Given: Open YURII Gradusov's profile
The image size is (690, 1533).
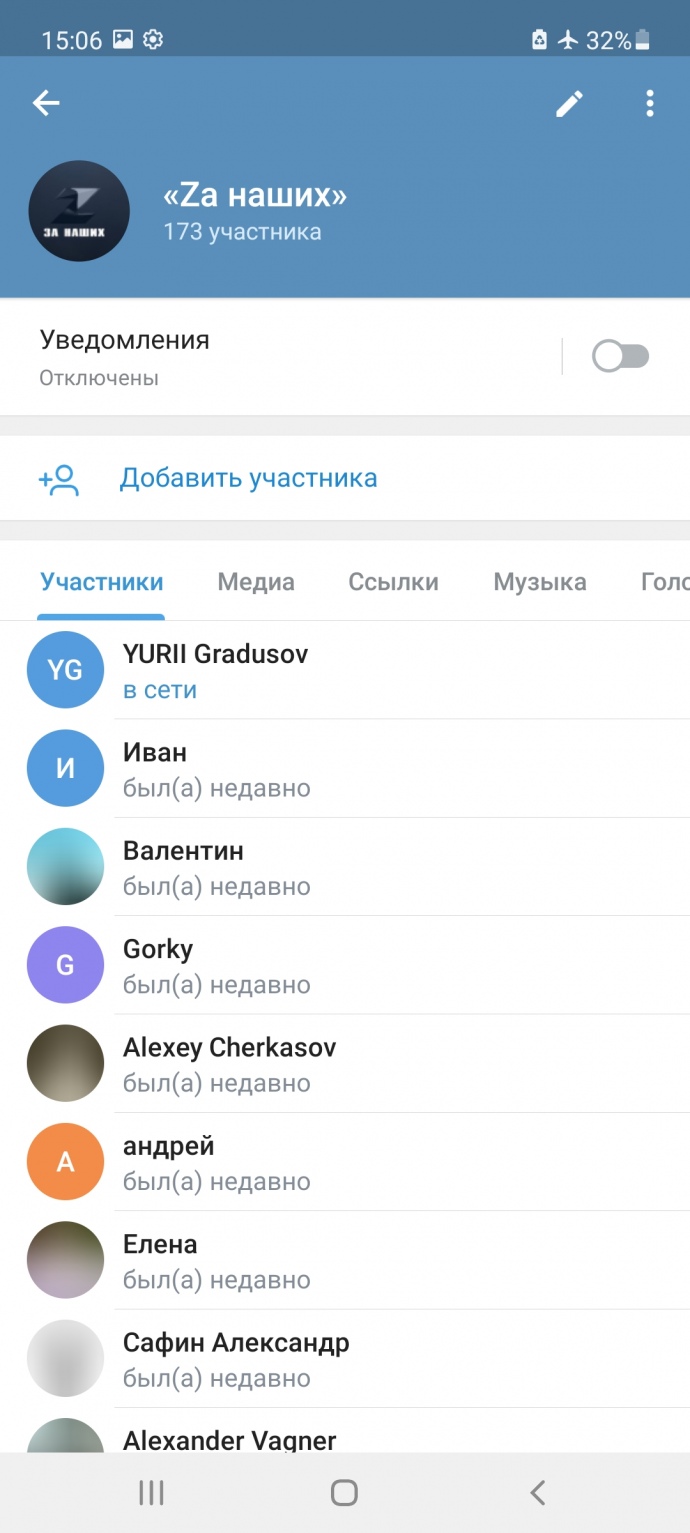Looking at the screenshot, I should (345, 670).
